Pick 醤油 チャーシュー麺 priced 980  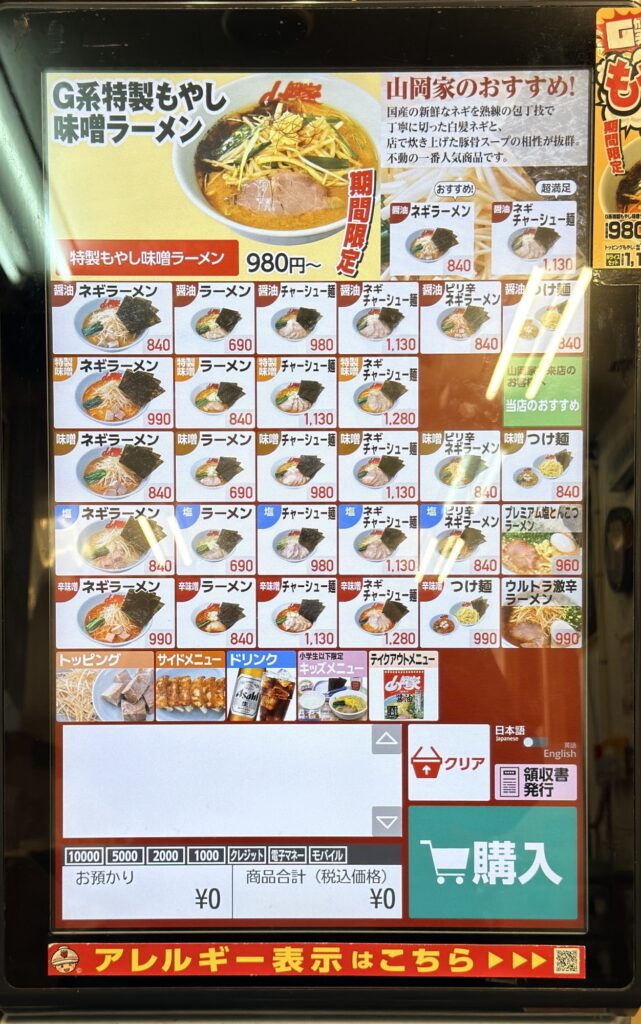pos(296,317)
